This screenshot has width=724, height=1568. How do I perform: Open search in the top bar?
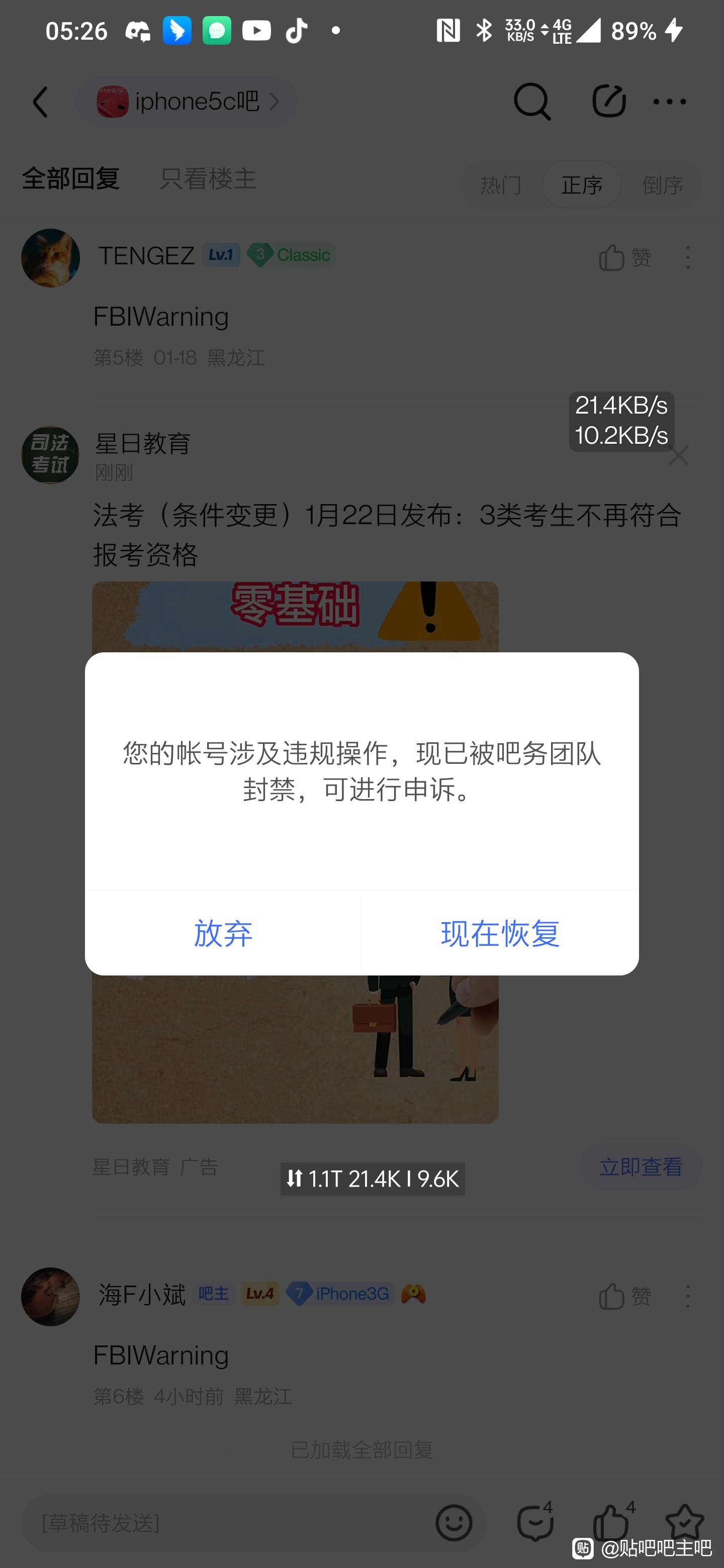[531, 102]
